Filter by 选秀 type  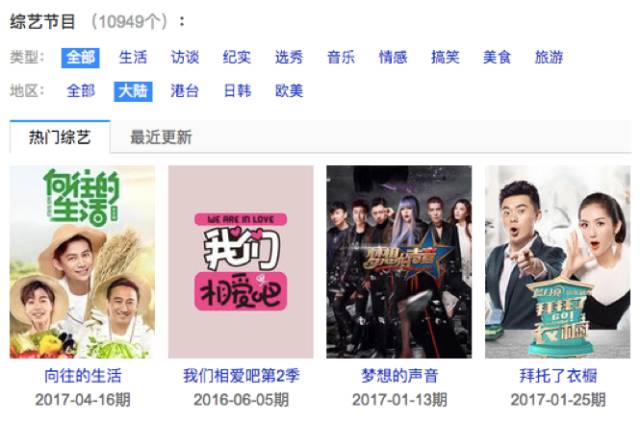[x=289, y=58]
